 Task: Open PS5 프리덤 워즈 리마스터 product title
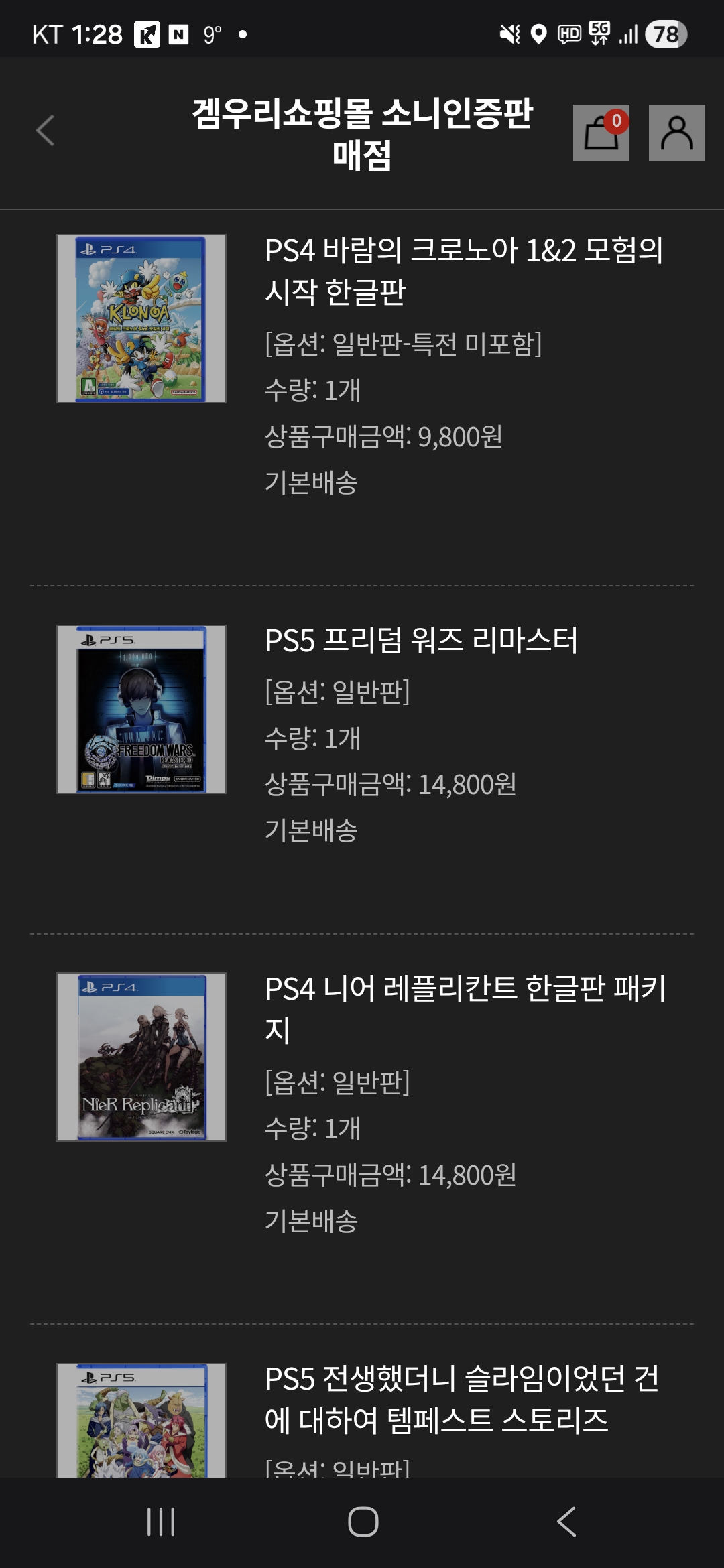click(421, 640)
